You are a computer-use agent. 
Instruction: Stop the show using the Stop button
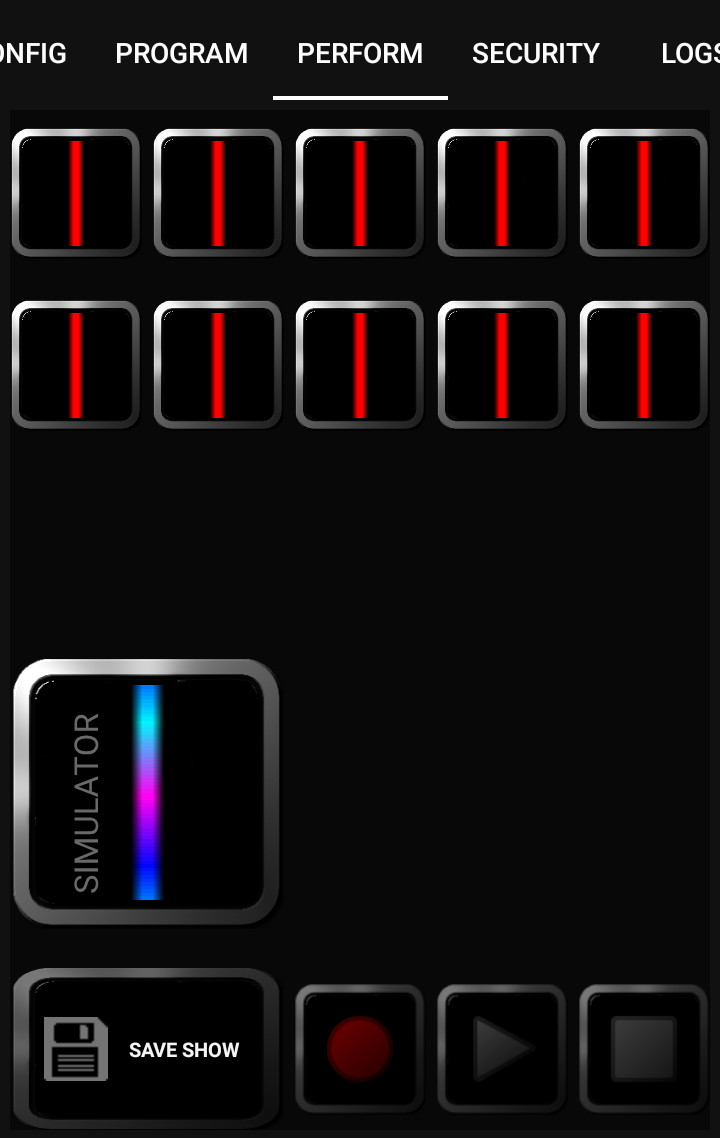644,1046
